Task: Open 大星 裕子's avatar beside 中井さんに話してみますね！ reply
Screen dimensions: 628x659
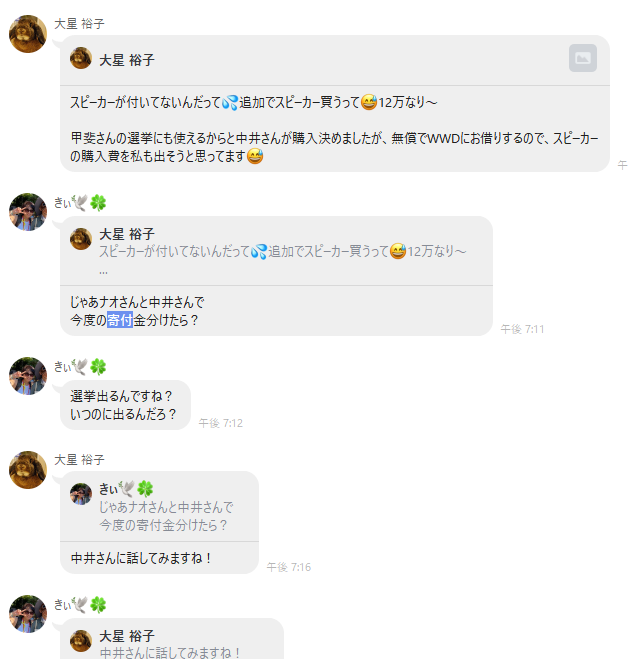Action: (27, 469)
